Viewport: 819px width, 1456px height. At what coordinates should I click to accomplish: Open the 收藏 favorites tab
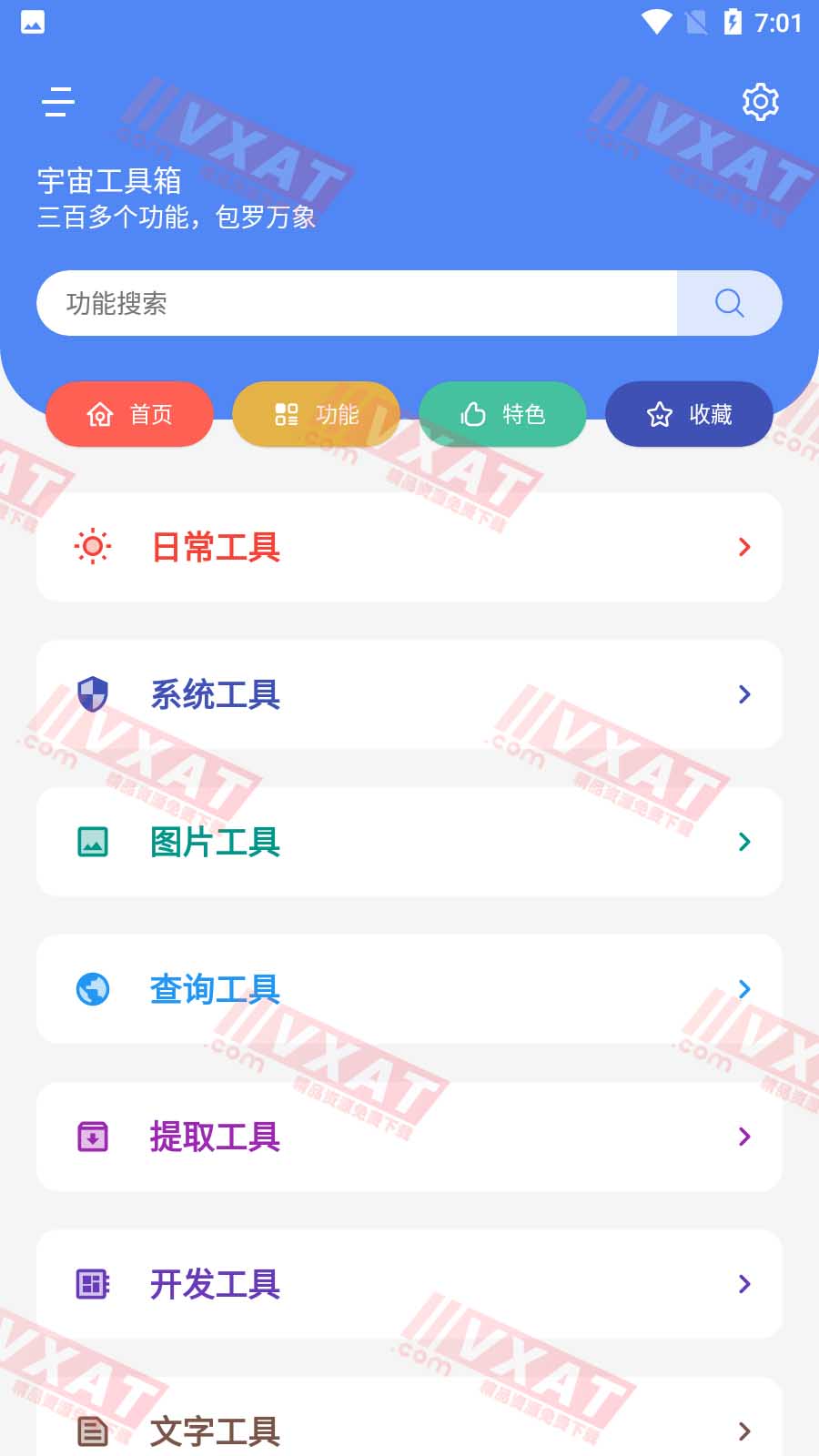point(689,414)
